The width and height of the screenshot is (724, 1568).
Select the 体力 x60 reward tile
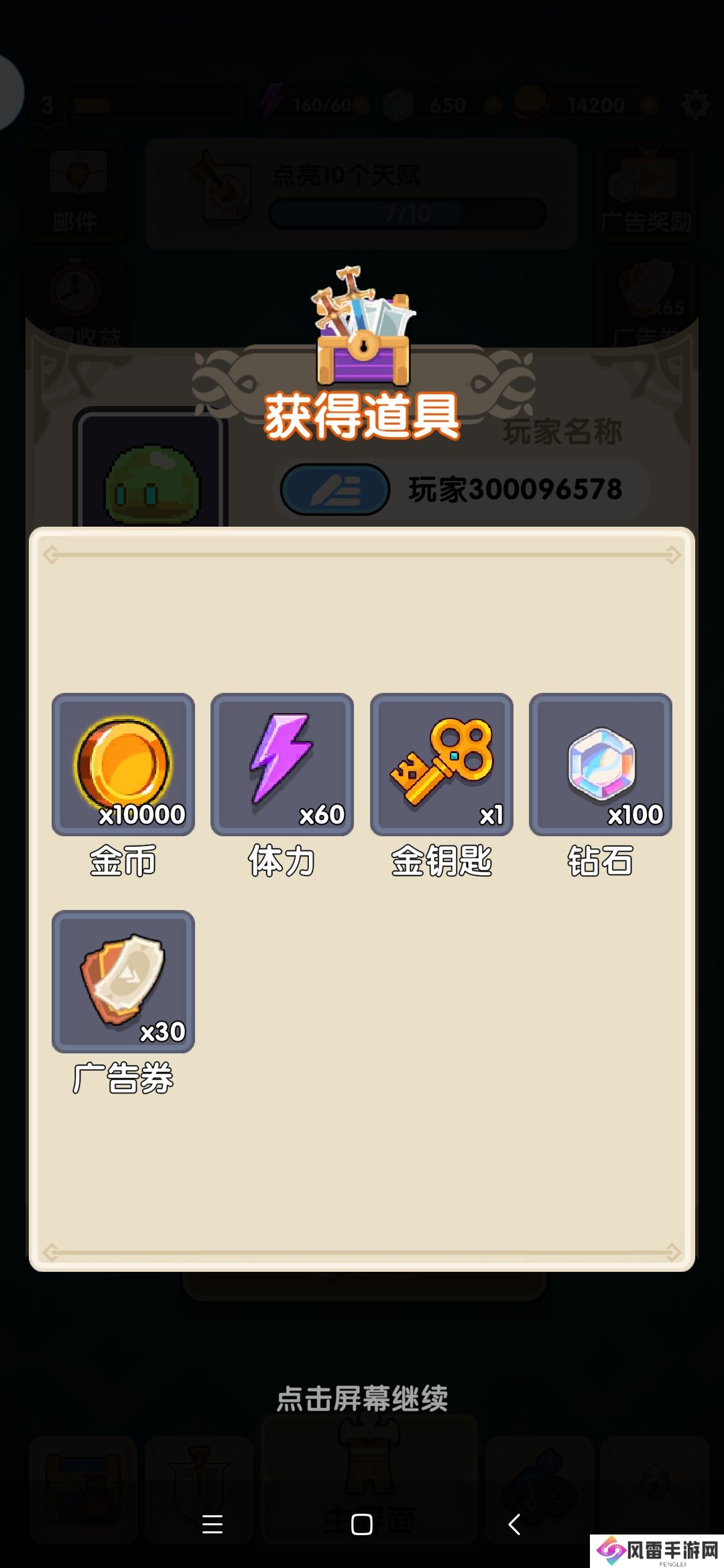(282, 765)
